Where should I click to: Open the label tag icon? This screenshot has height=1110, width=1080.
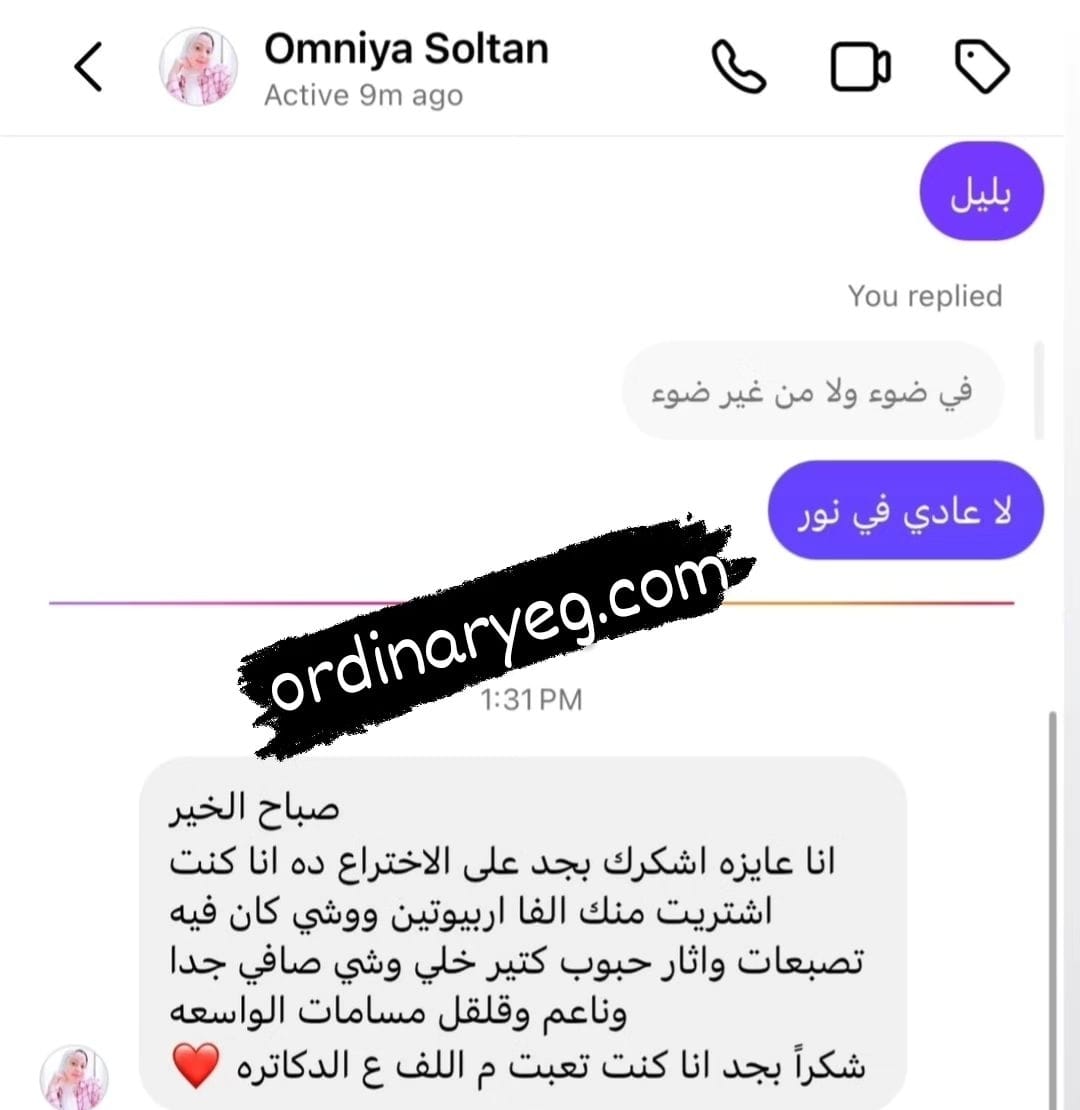click(x=982, y=68)
